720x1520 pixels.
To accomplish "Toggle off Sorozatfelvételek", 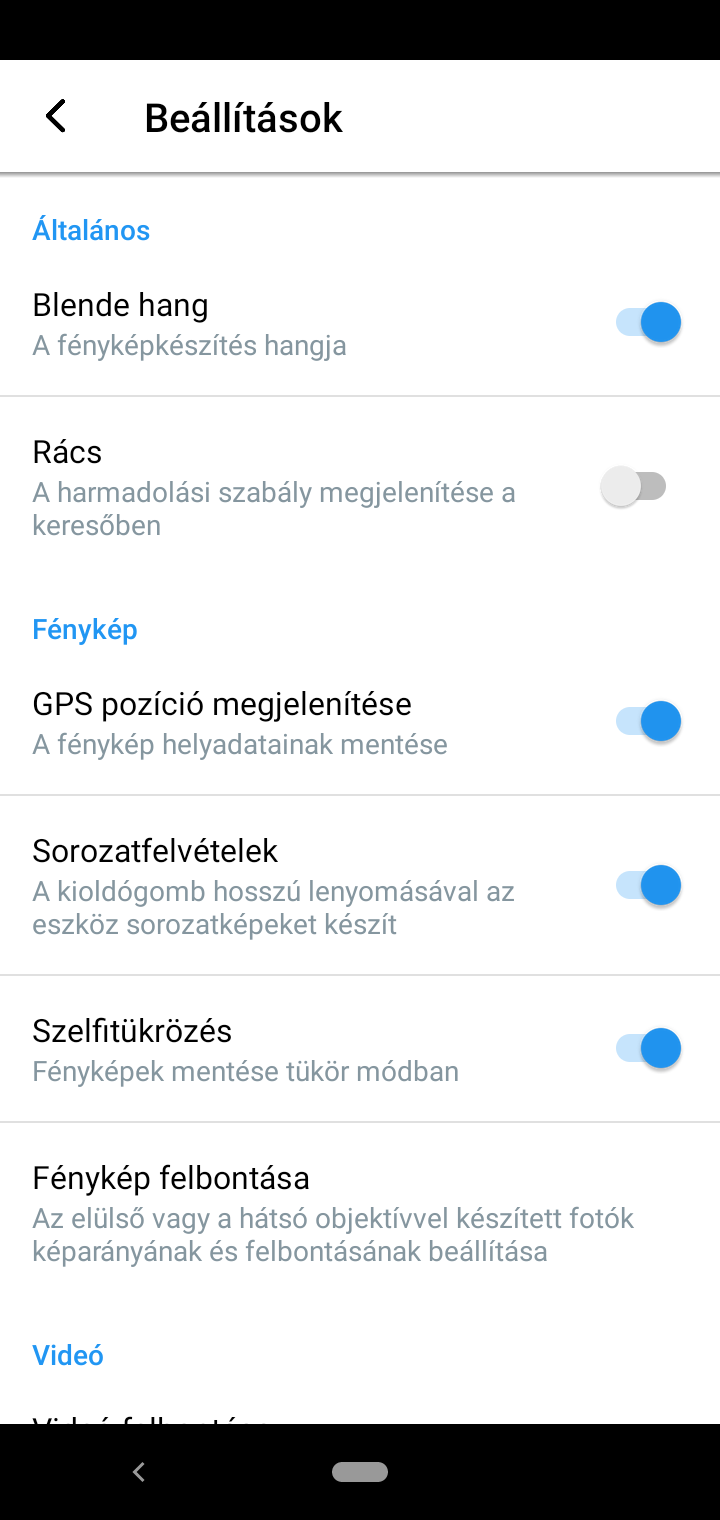I will coord(648,885).
